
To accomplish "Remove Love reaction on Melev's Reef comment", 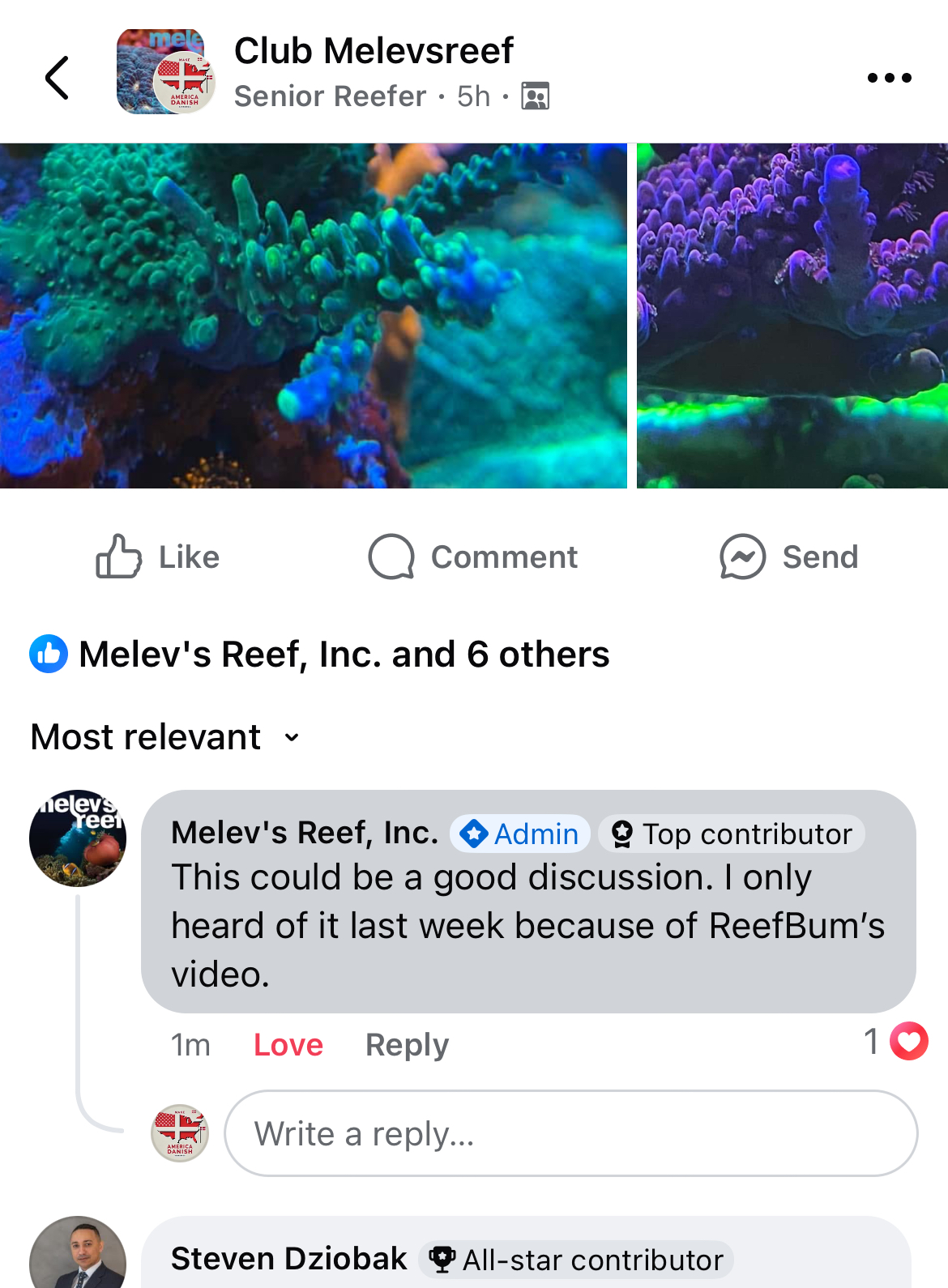I will coord(288,1045).
